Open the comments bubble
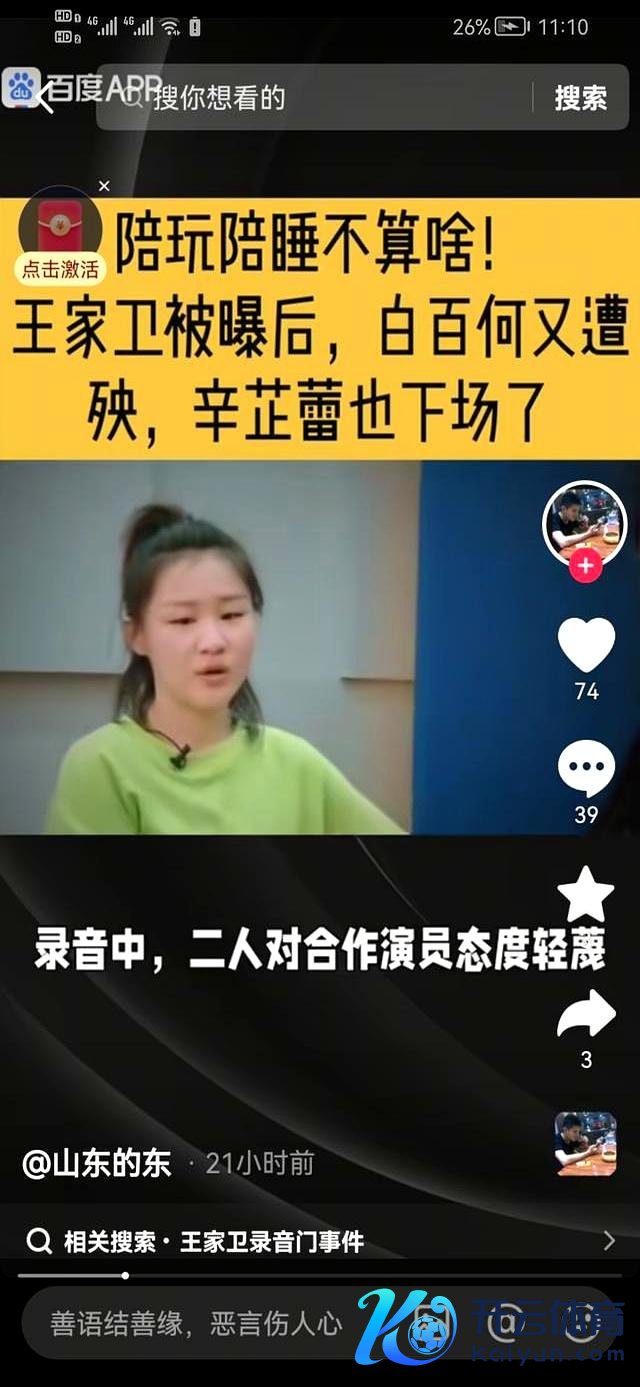 pyautogui.click(x=586, y=770)
